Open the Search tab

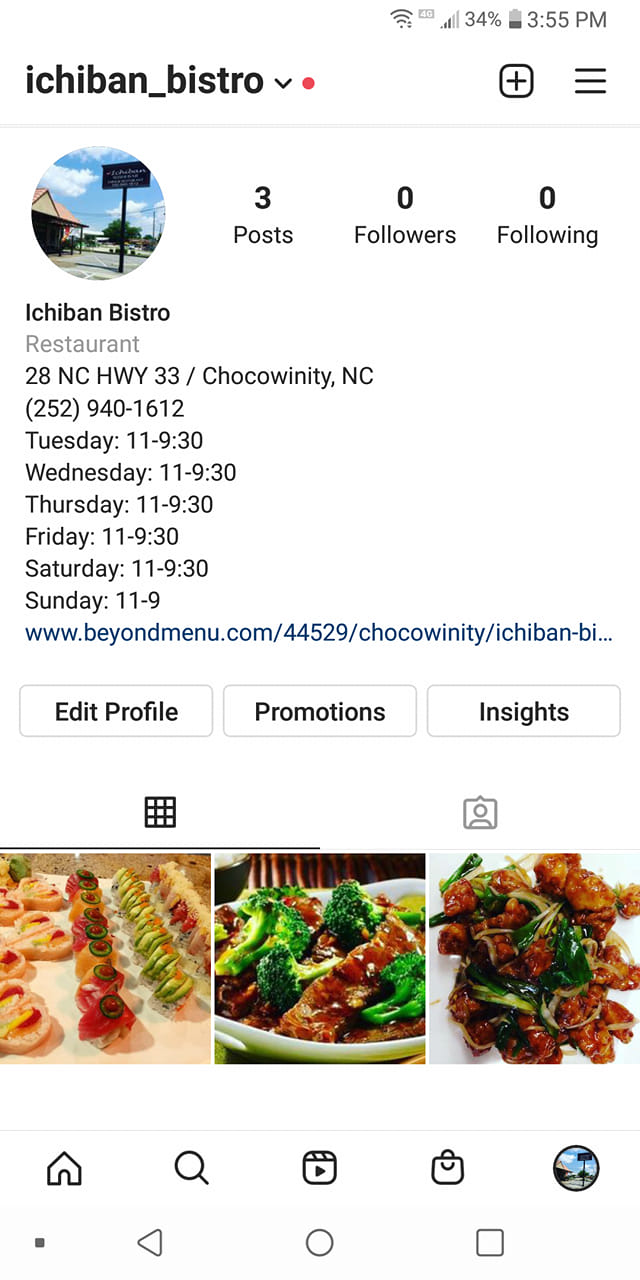(x=191, y=1167)
